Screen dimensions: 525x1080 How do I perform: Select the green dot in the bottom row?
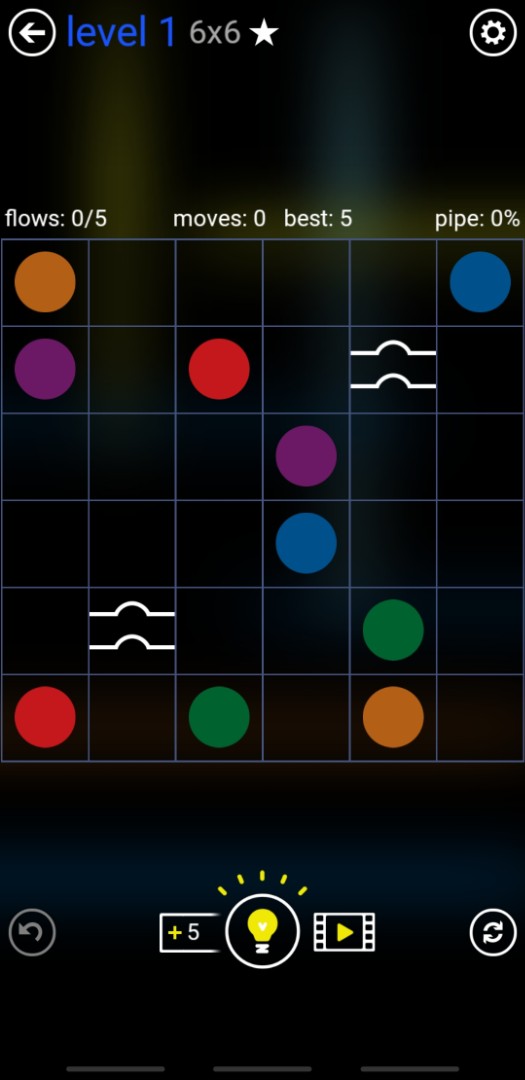tap(219, 717)
